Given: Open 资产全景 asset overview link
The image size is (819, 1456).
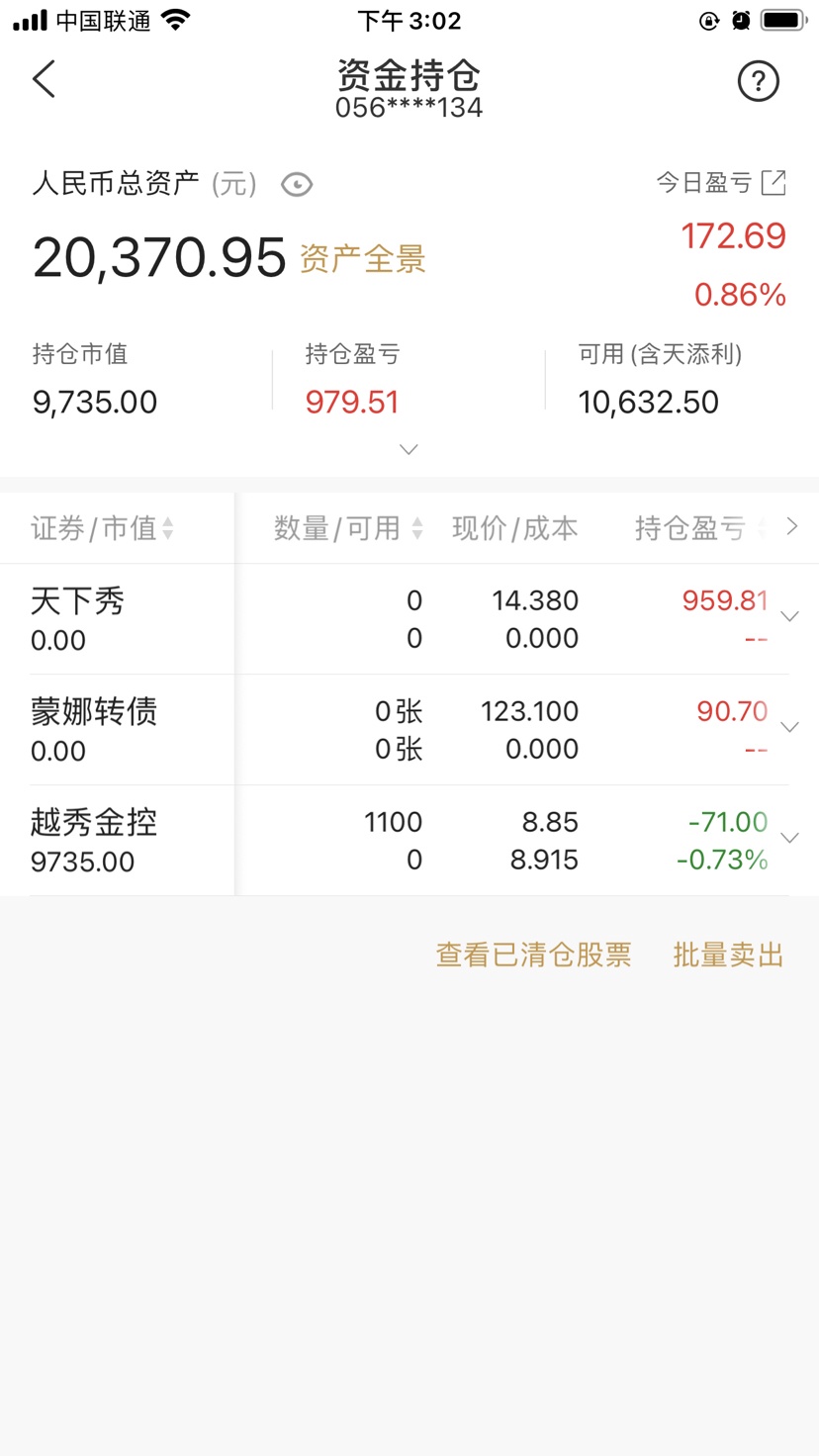Looking at the screenshot, I should click(x=363, y=259).
